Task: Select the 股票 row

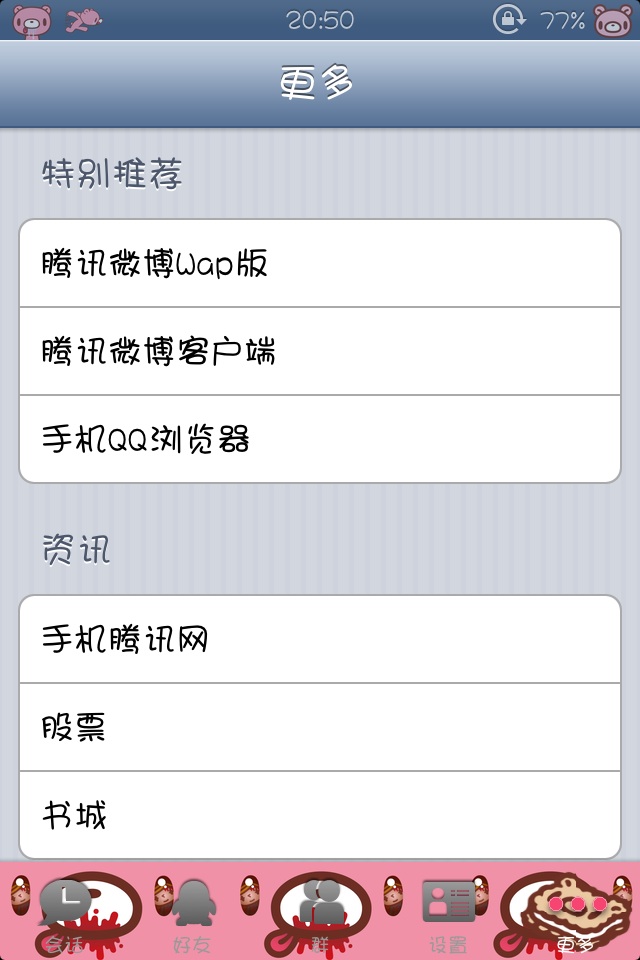Action: (320, 727)
